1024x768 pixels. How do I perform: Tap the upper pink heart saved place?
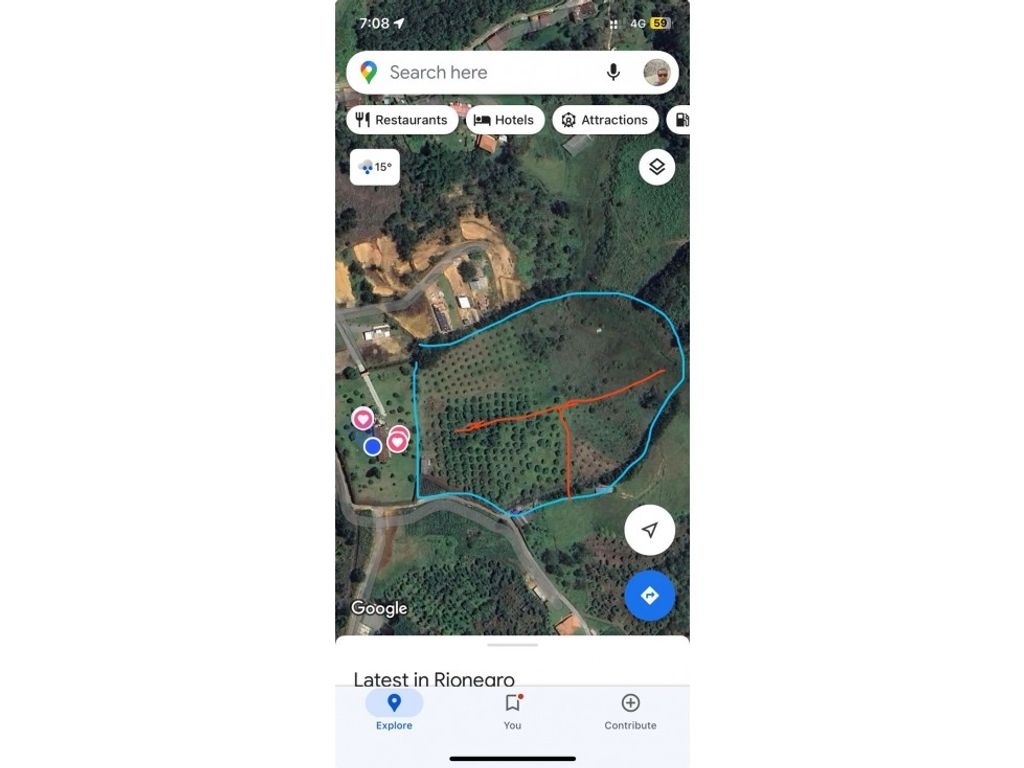[x=363, y=419]
